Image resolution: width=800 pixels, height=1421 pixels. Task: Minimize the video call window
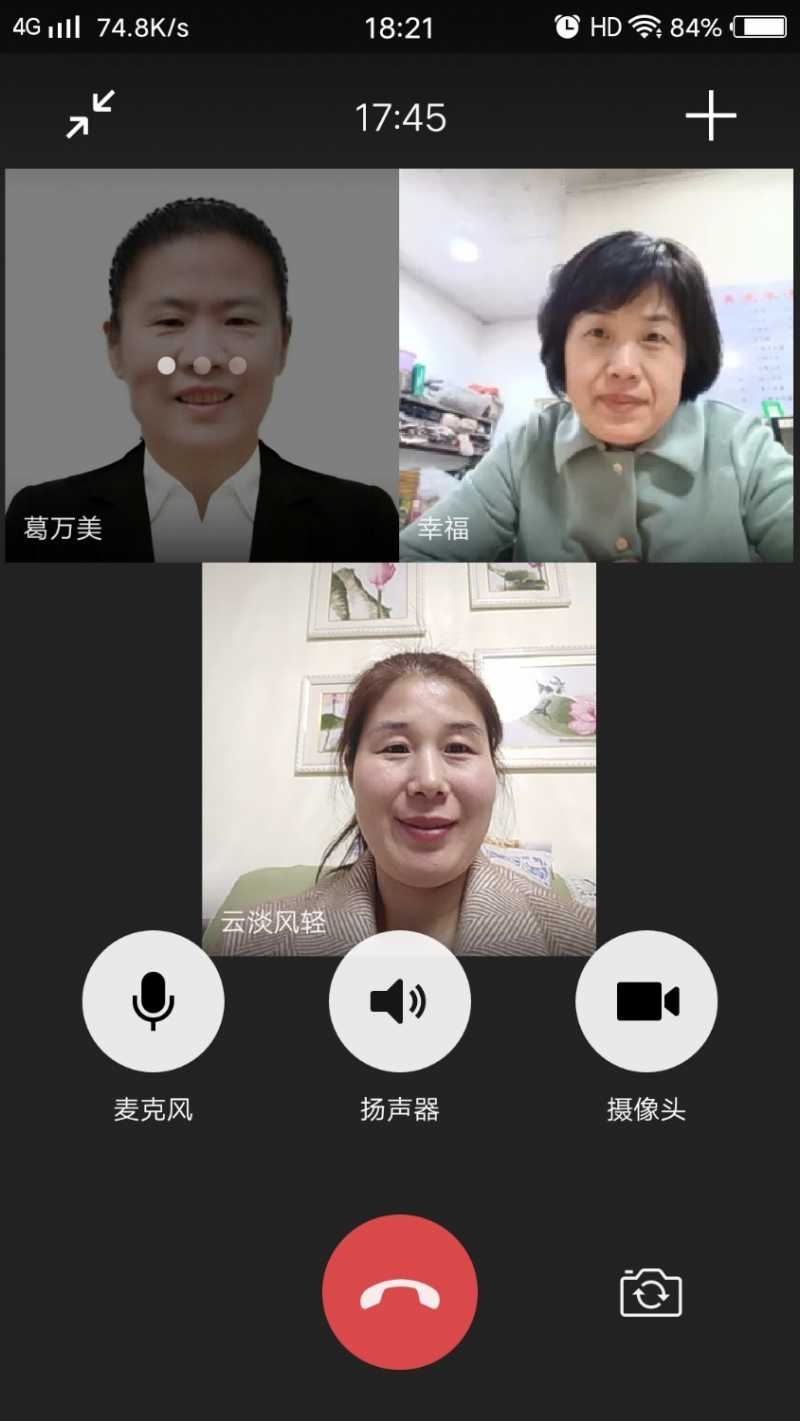tap(91, 115)
